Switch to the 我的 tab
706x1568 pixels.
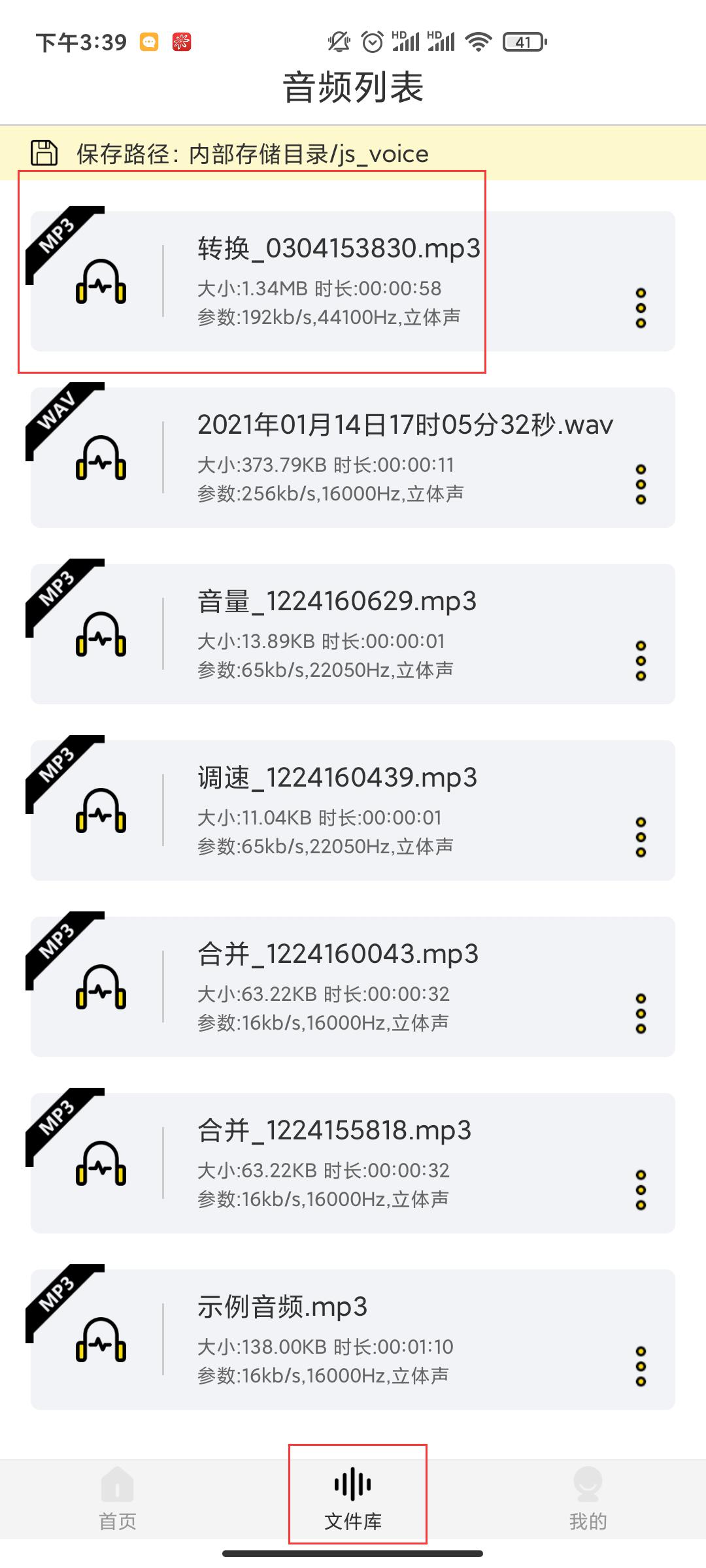pyautogui.click(x=588, y=1501)
